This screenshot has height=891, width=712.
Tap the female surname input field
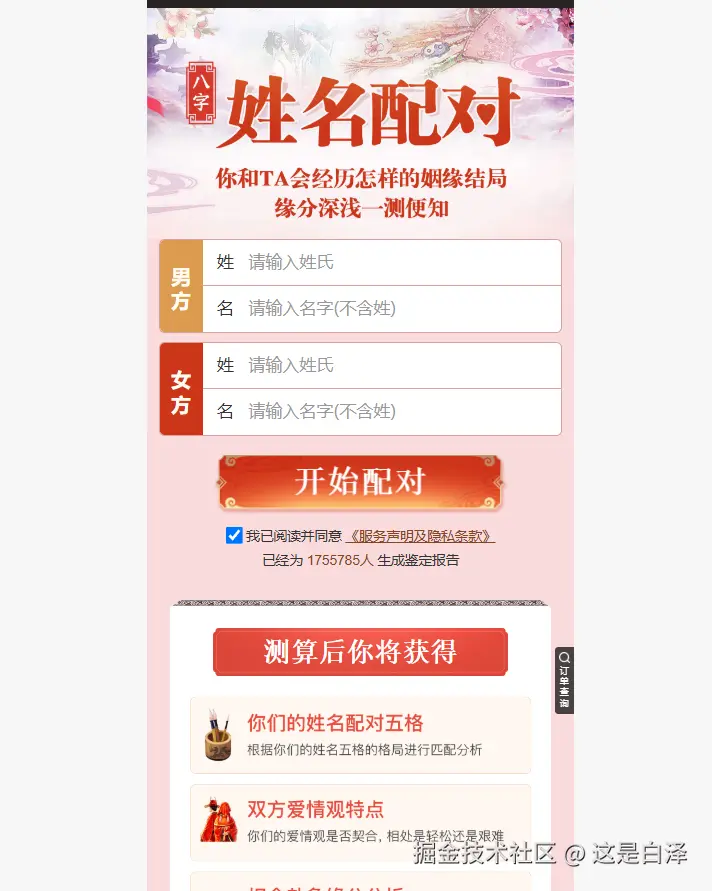[x=400, y=365]
